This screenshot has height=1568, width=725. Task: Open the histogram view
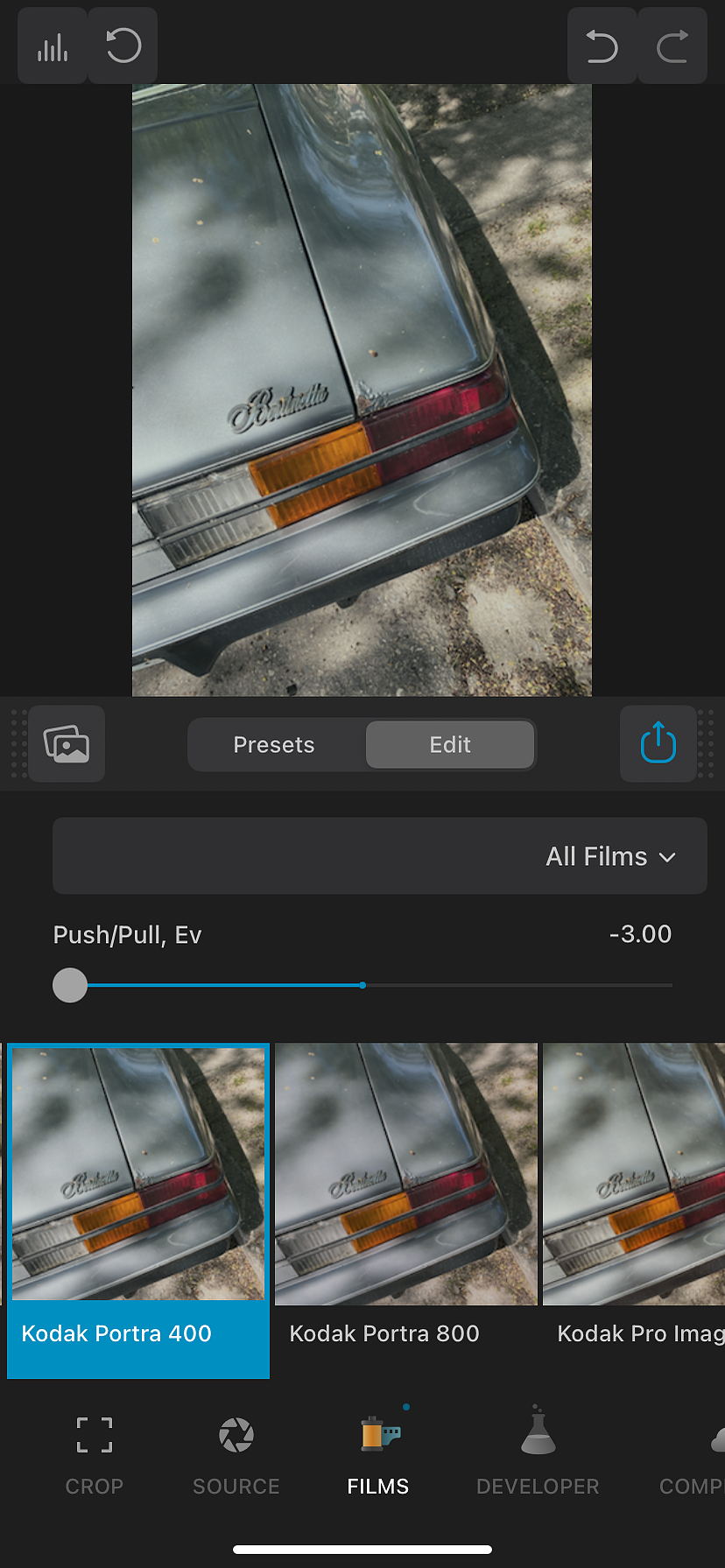point(53,46)
